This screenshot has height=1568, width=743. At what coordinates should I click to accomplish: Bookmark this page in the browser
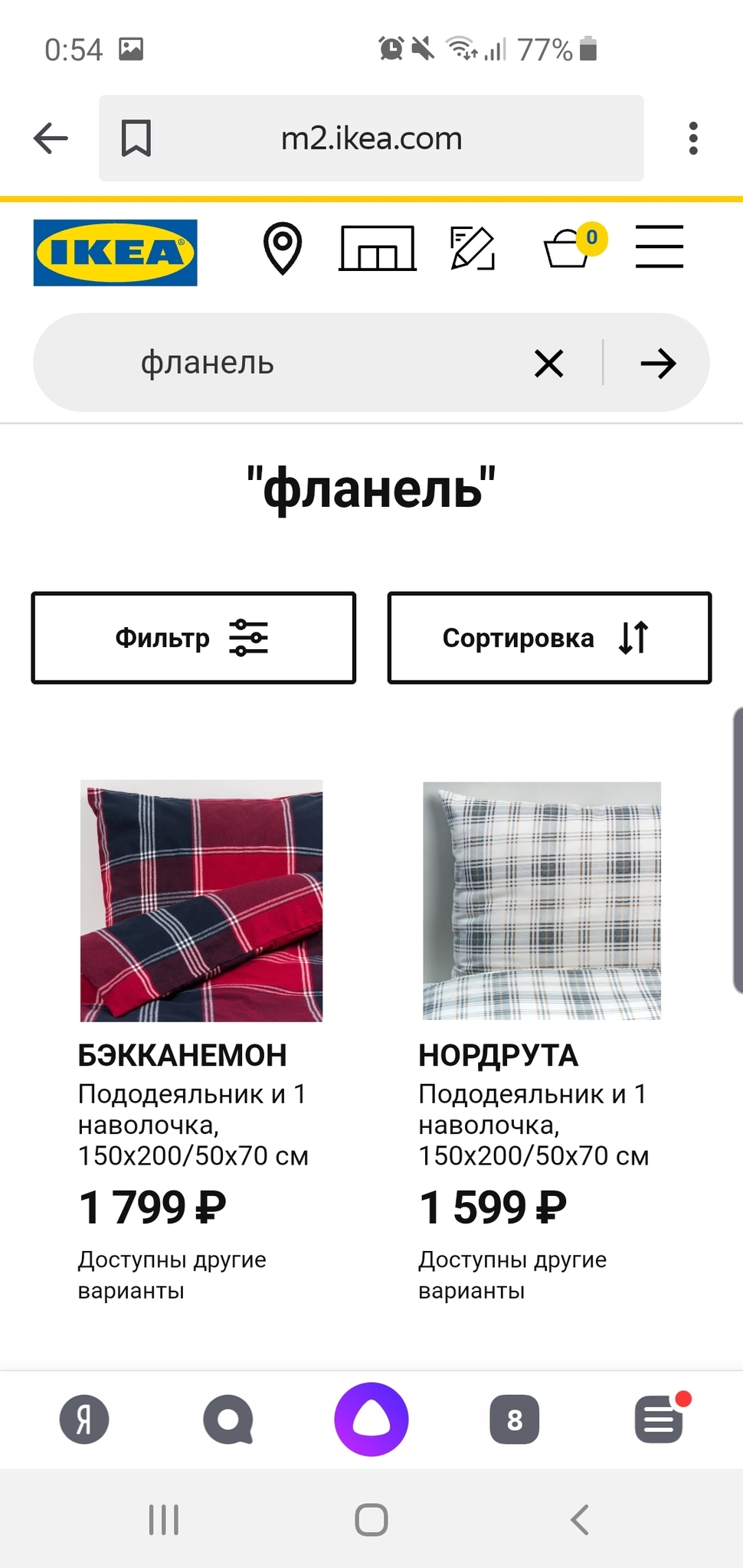tap(136, 139)
